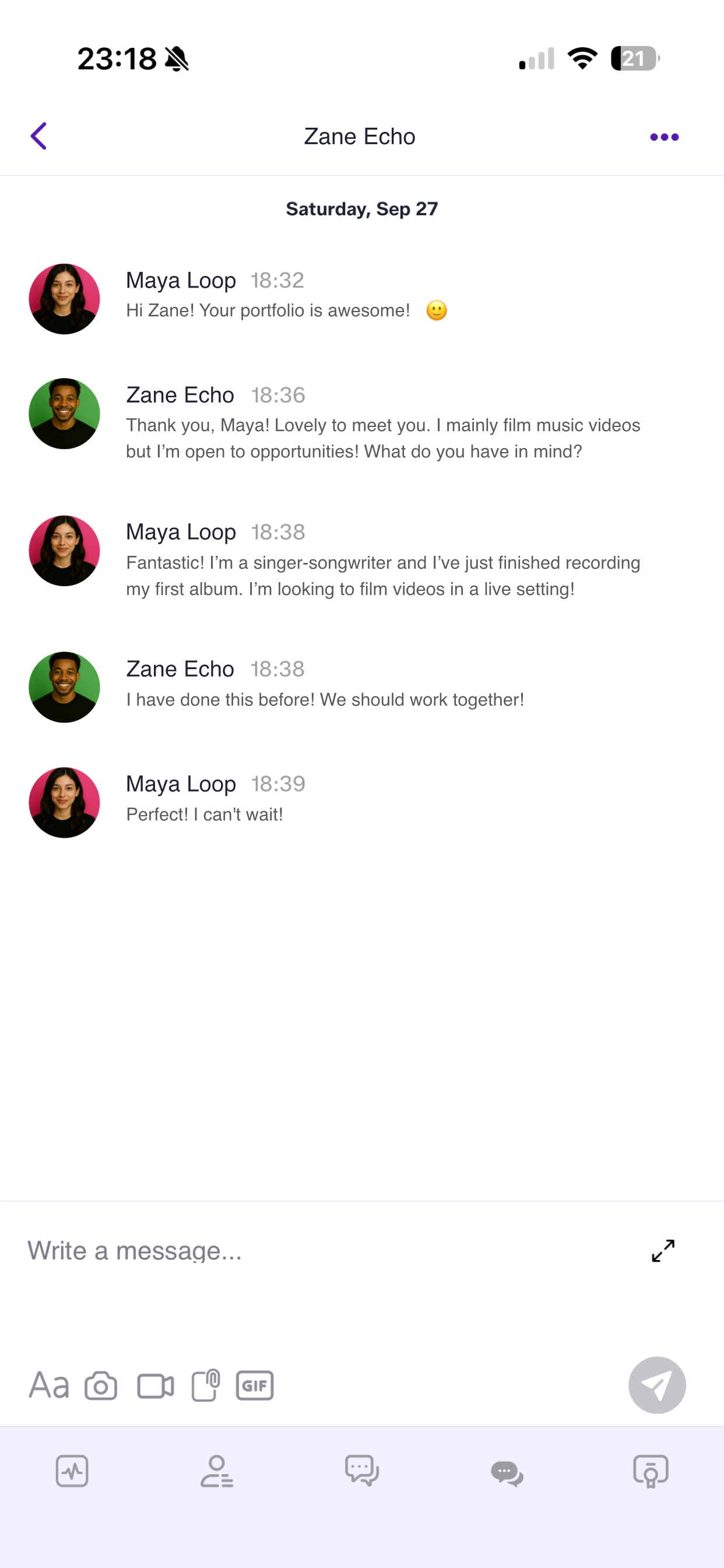Screen dimensions: 724x1568
Task: Open the activity feed icon
Action: (x=72, y=1471)
